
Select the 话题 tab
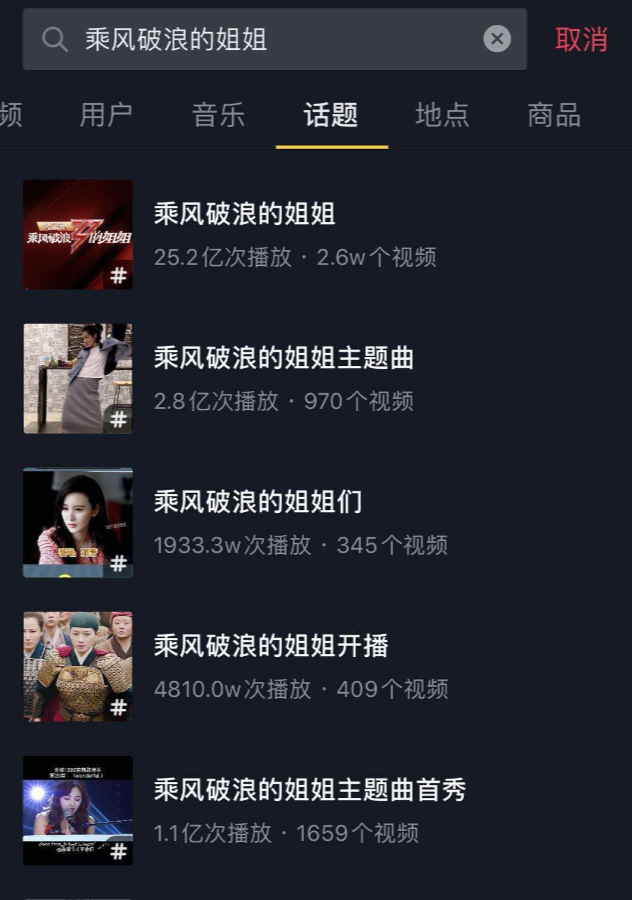tap(331, 115)
